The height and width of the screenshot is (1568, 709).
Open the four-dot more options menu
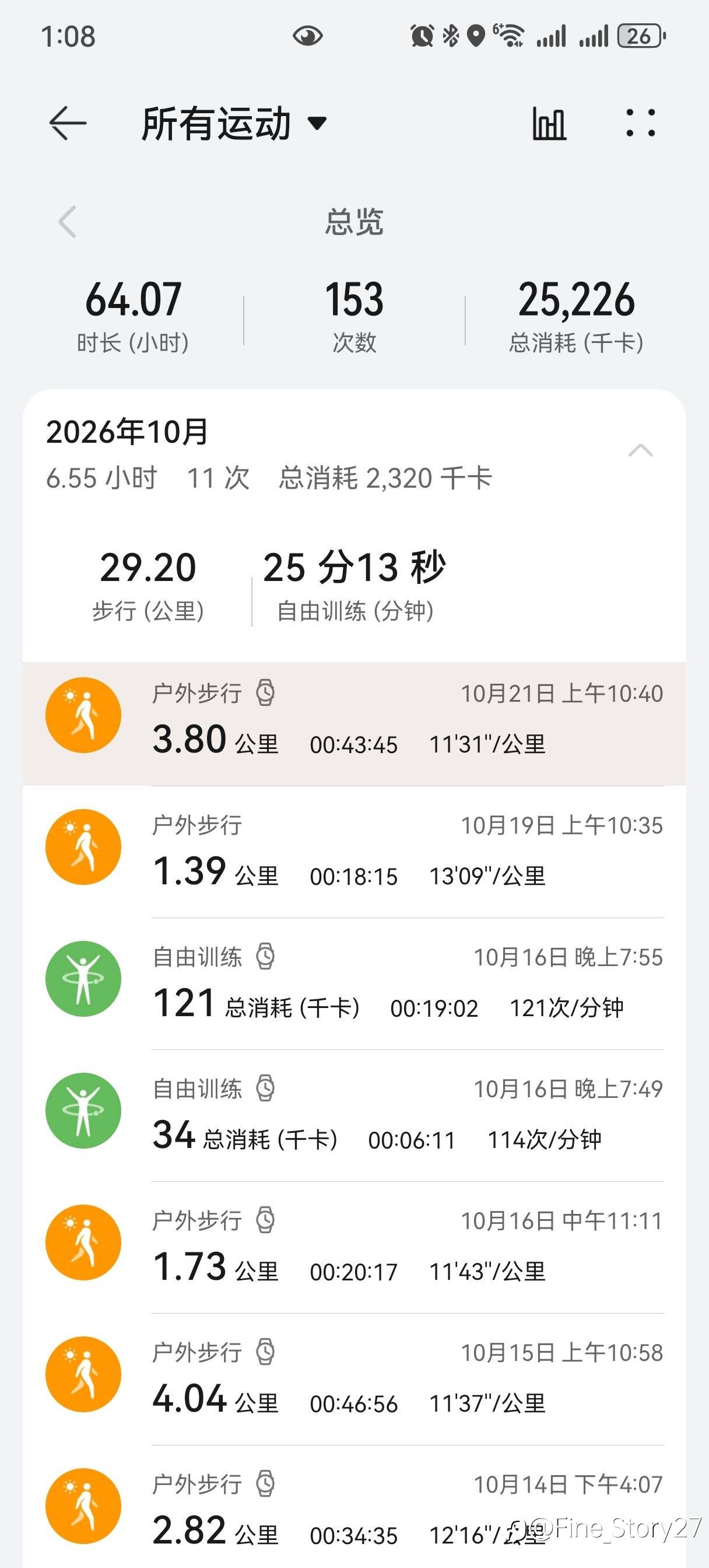click(x=641, y=123)
